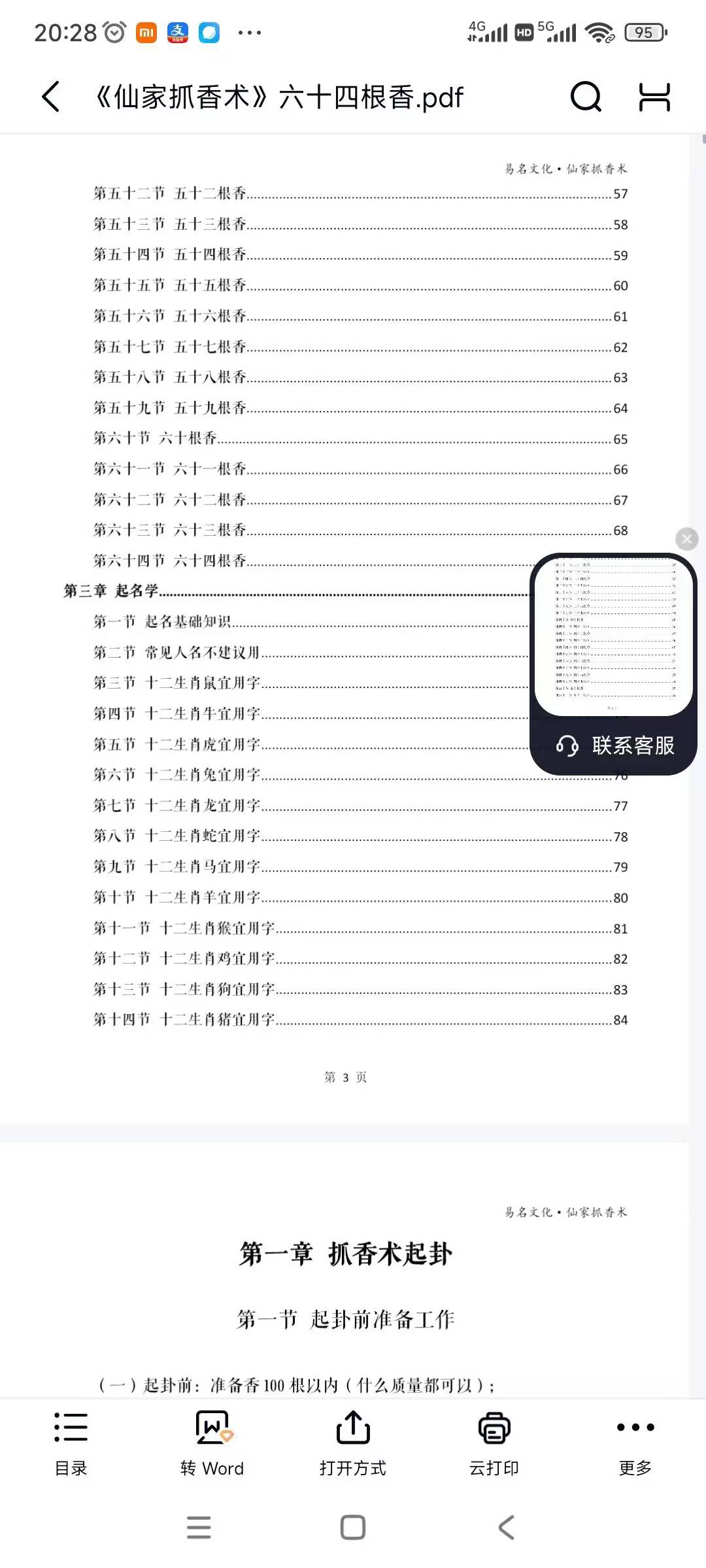Open the floating screenshot thumbnail

pos(613,635)
